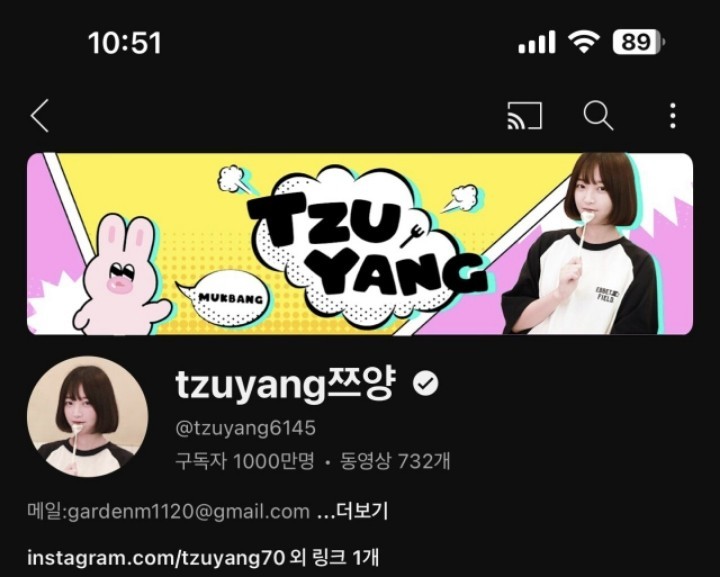Open the cast to device icon
This screenshot has height=577, width=720.
click(525, 116)
